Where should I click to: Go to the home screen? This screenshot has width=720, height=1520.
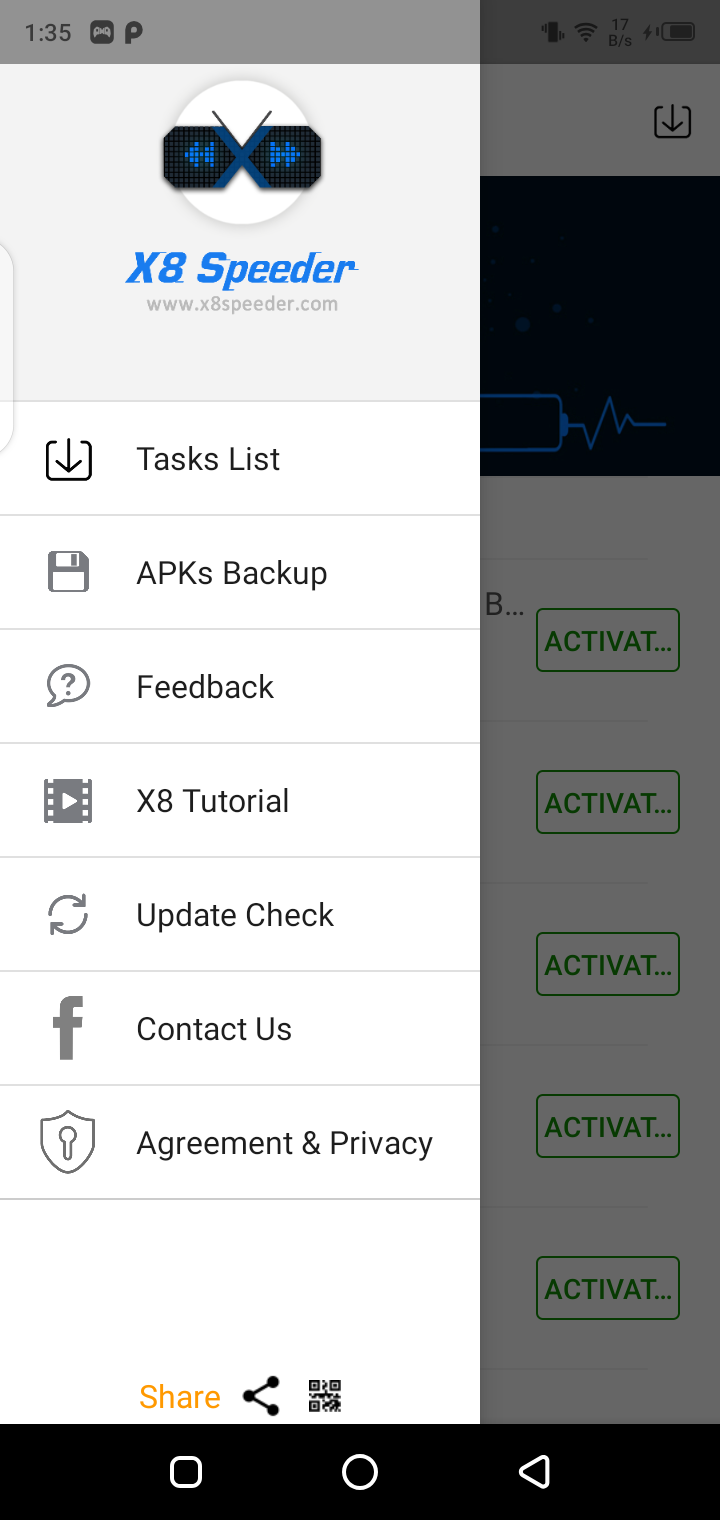click(360, 1472)
